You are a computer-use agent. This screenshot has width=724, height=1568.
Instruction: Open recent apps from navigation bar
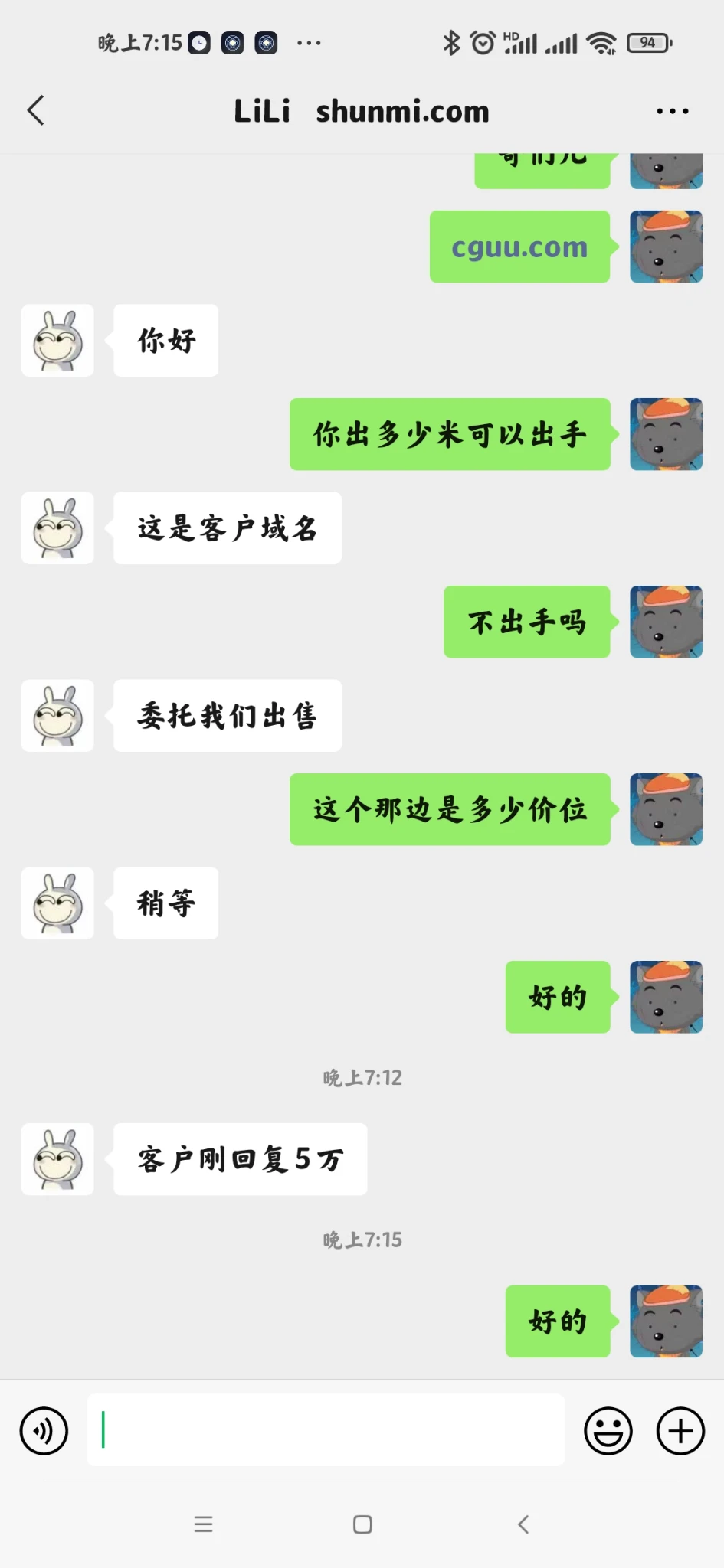coord(203,1524)
